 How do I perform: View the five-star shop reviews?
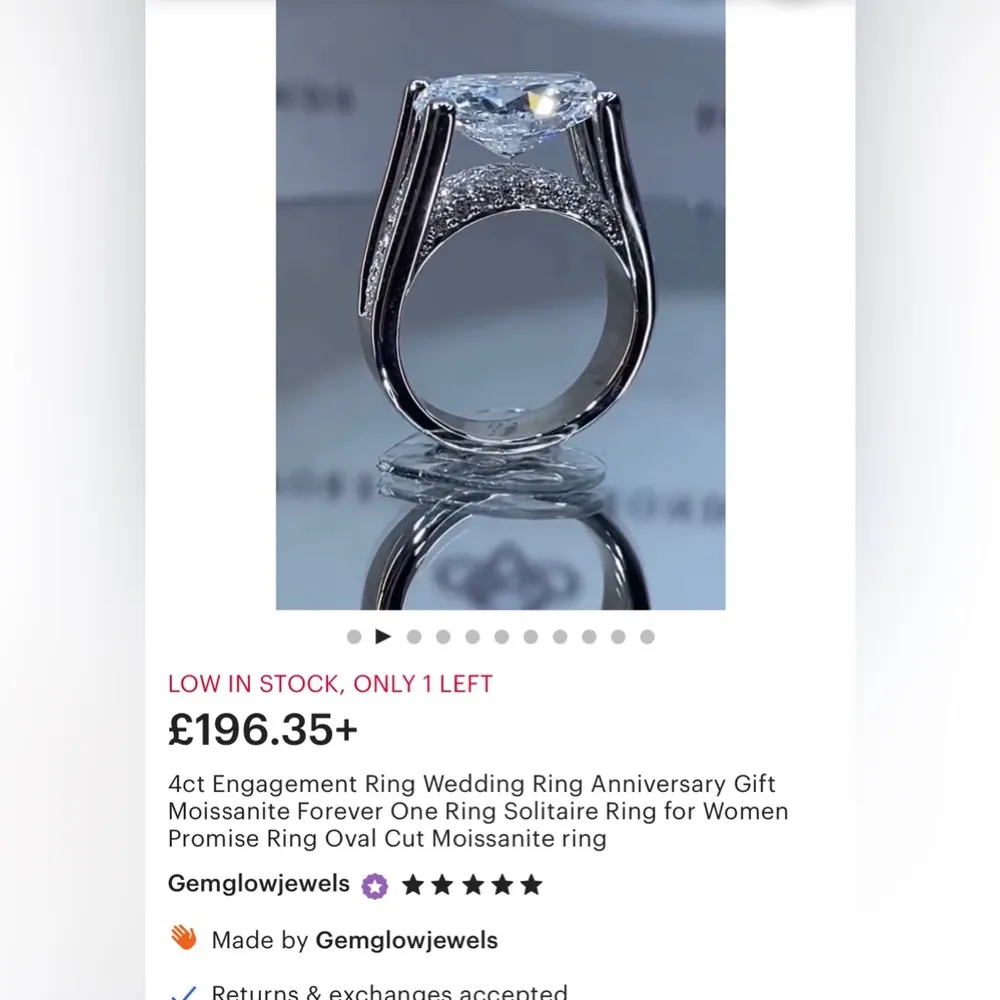(471, 885)
